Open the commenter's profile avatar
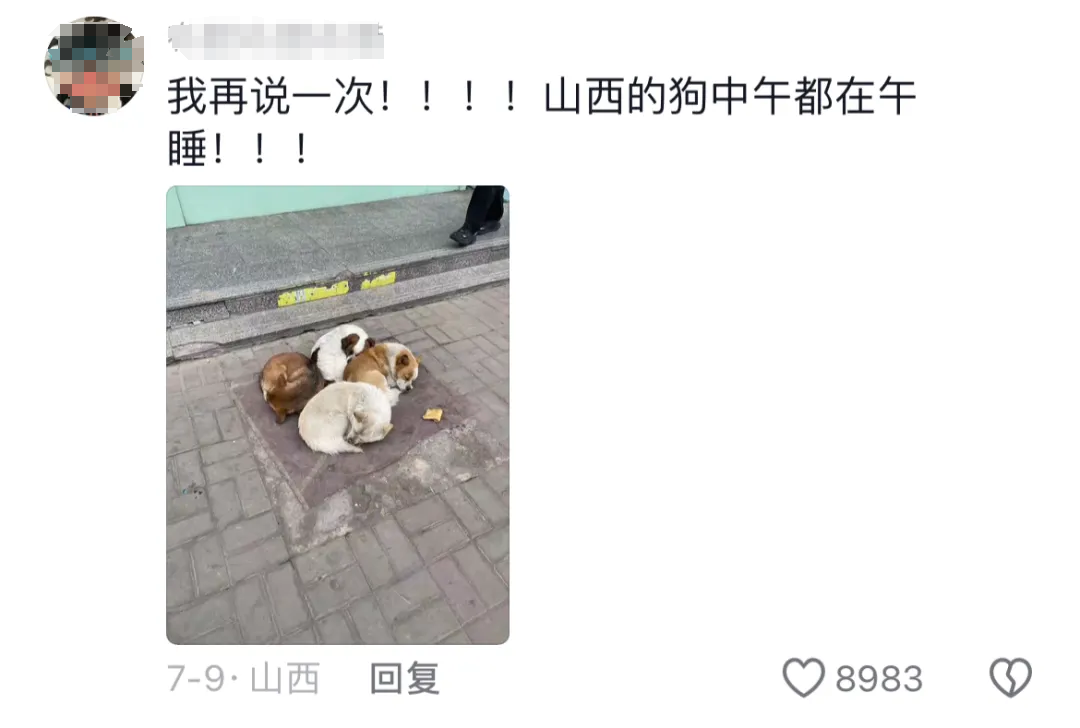 [93, 66]
